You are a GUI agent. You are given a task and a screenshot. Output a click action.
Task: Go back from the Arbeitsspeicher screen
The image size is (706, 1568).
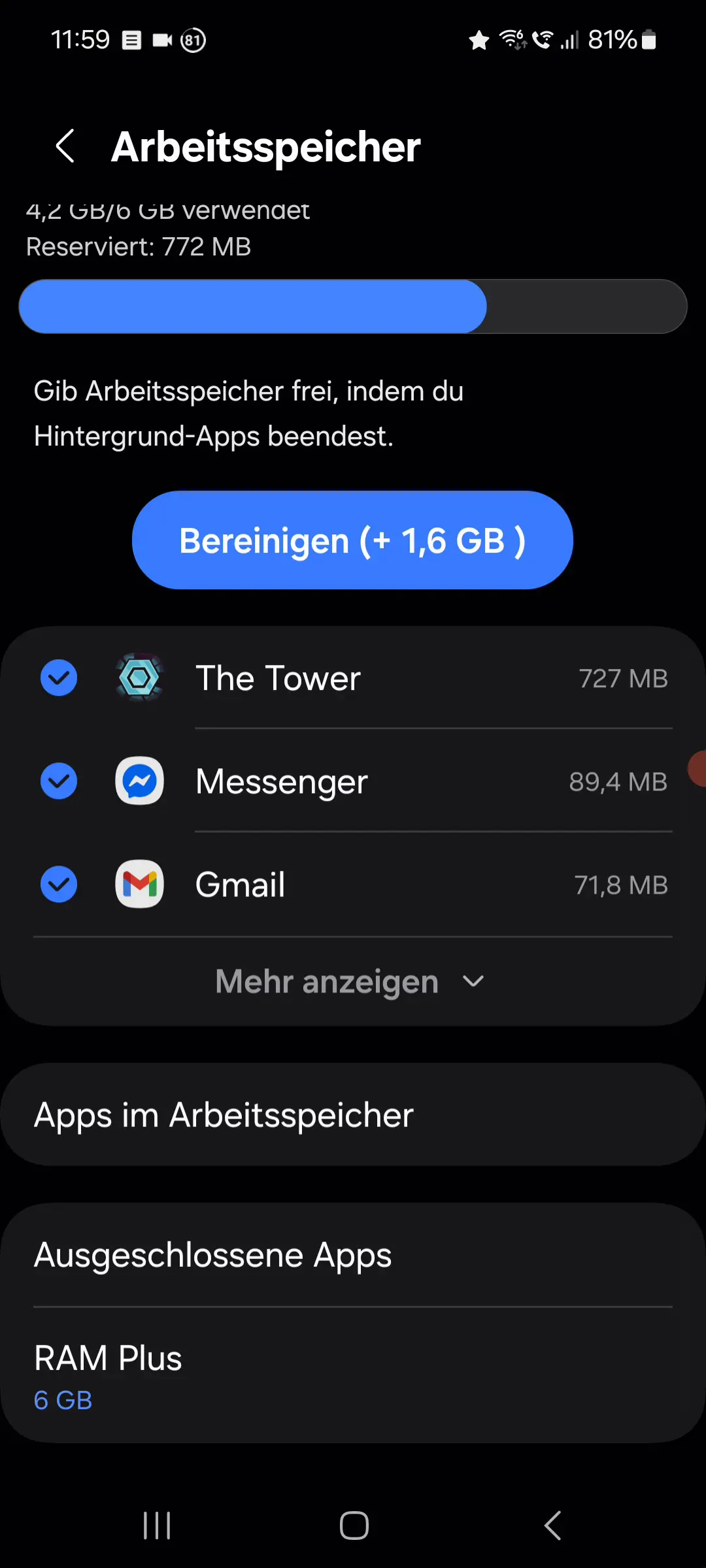click(65, 146)
